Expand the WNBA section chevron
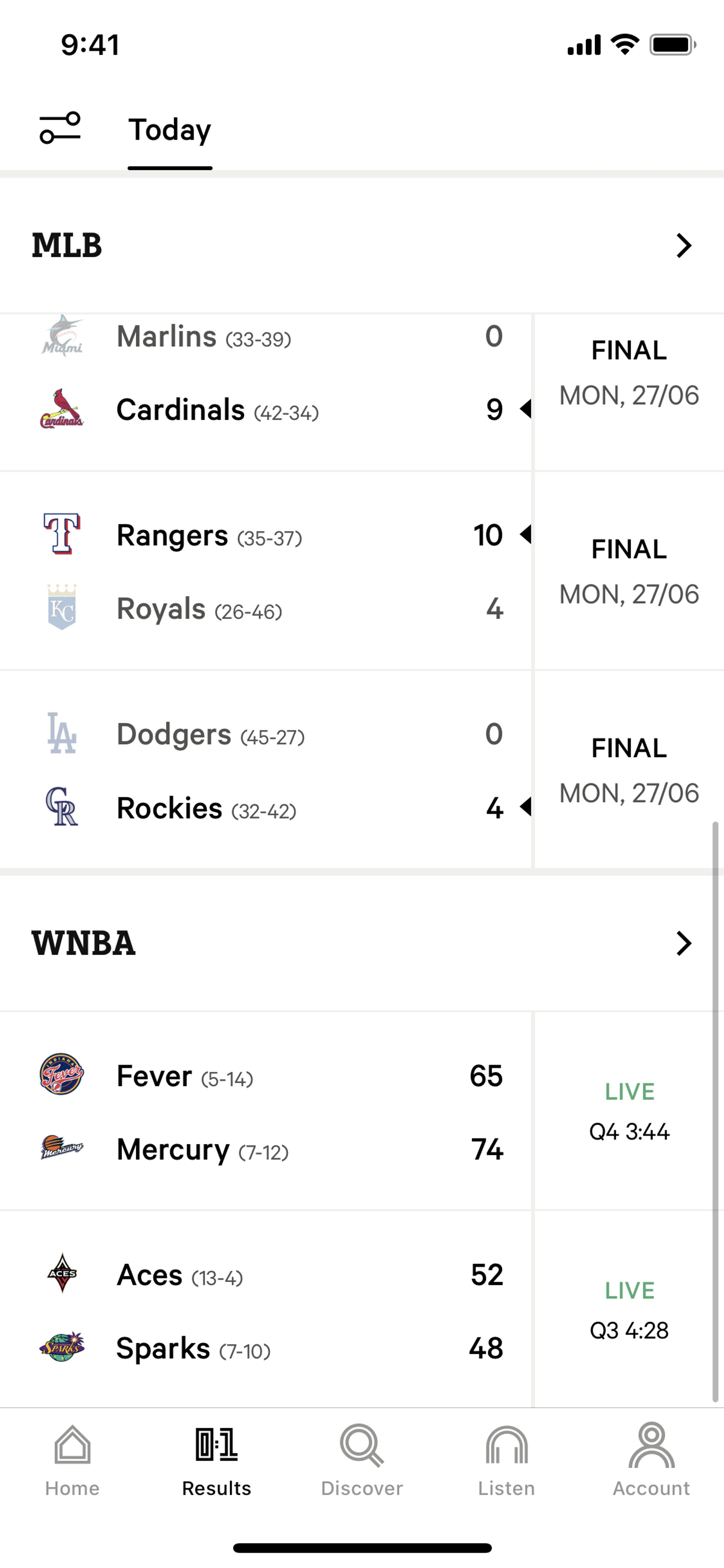This screenshot has height=1568, width=724. coord(684,943)
